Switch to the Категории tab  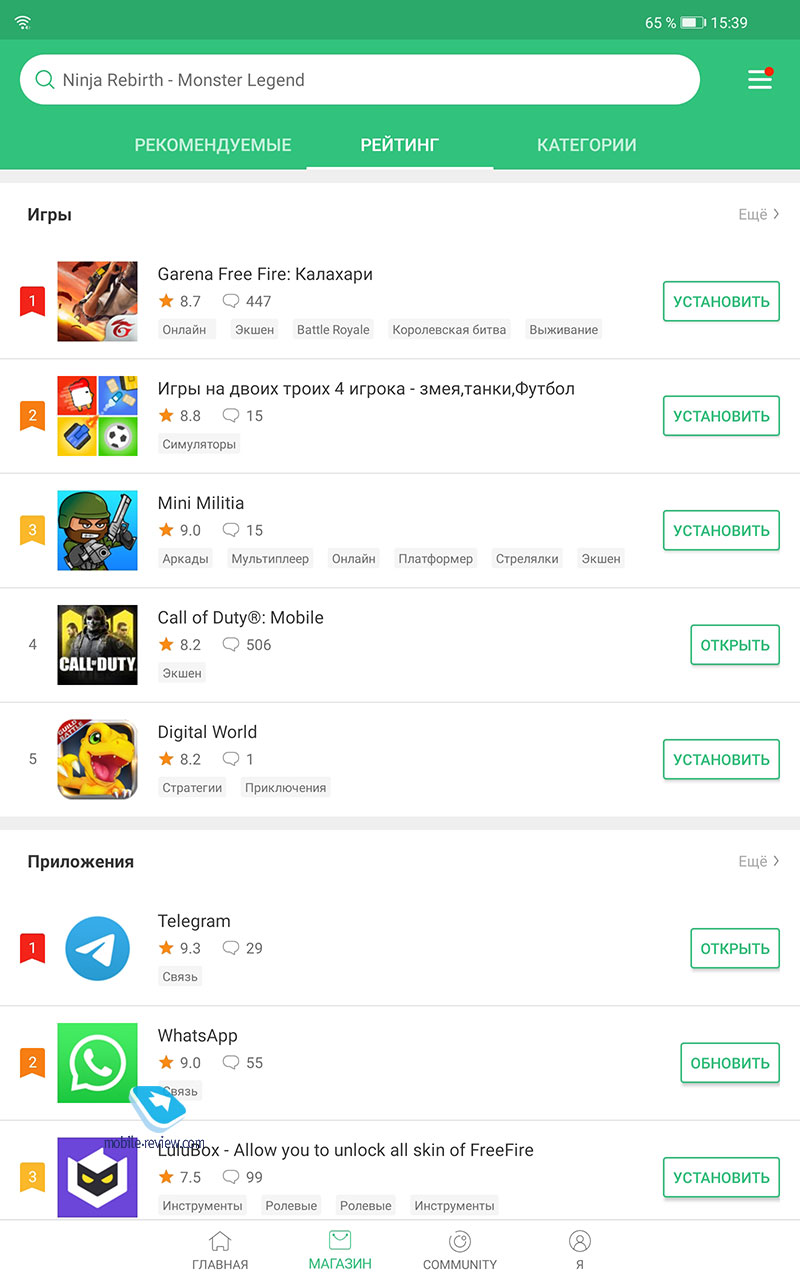click(586, 145)
